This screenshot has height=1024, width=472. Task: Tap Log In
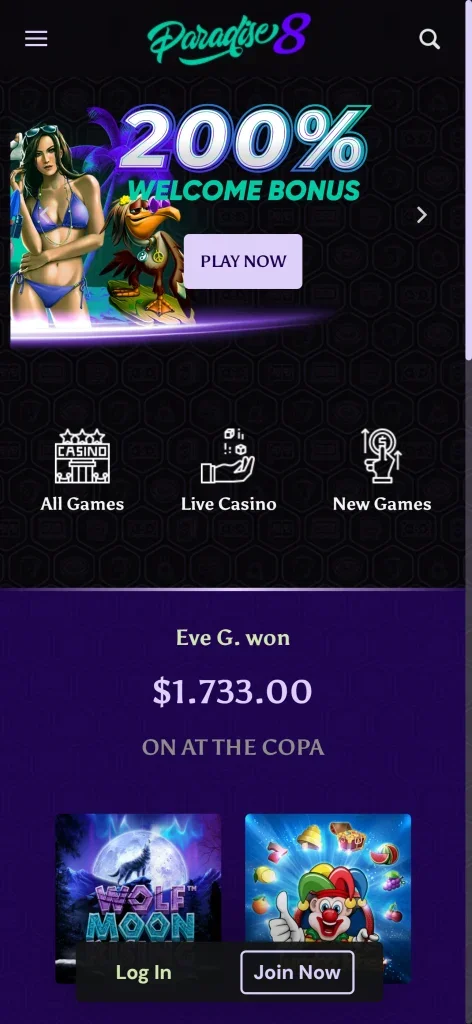pyautogui.click(x=144, y=972)
